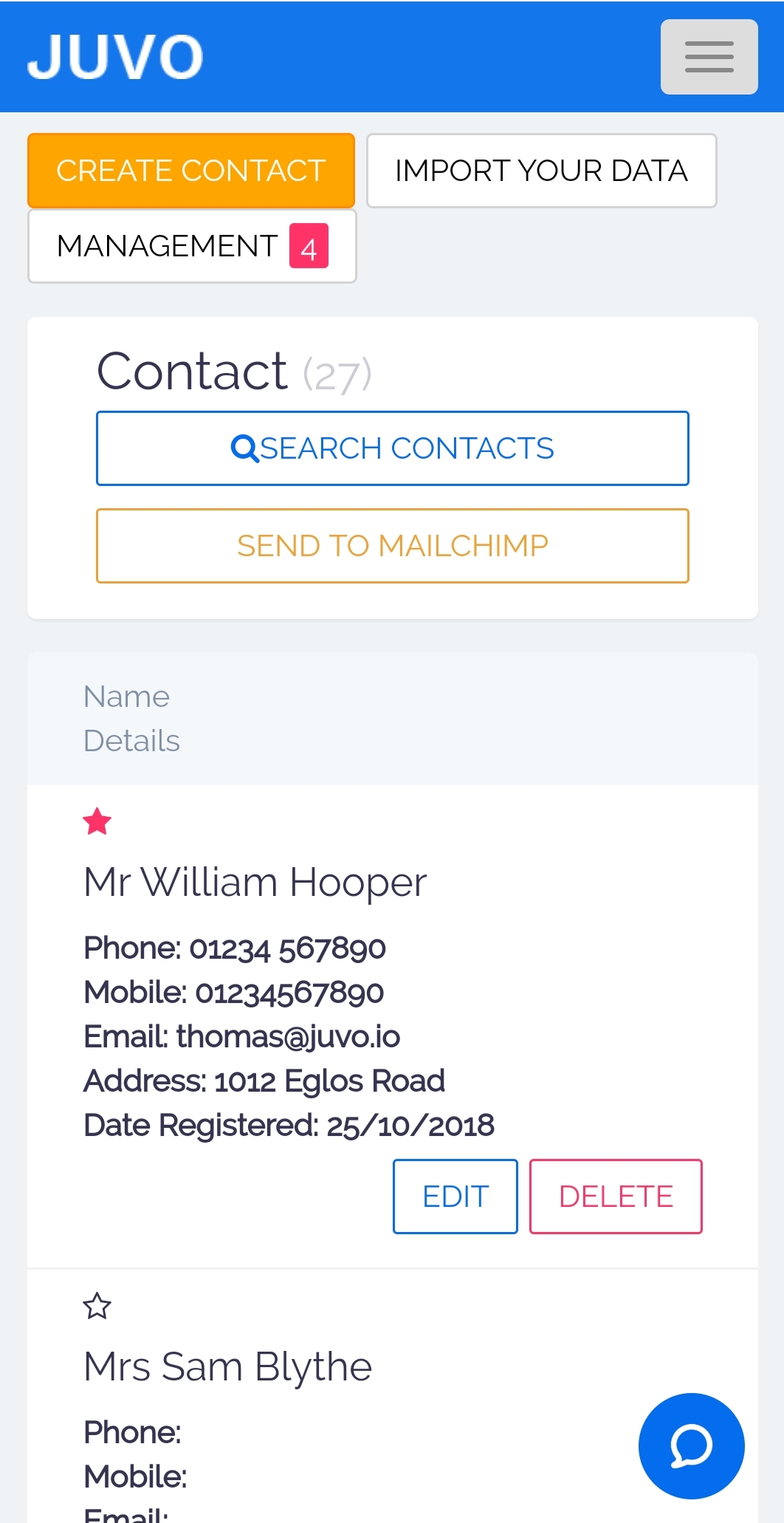784x1523 pixels.
Task: Tap Search Contacts
Action: coord(392,448)
